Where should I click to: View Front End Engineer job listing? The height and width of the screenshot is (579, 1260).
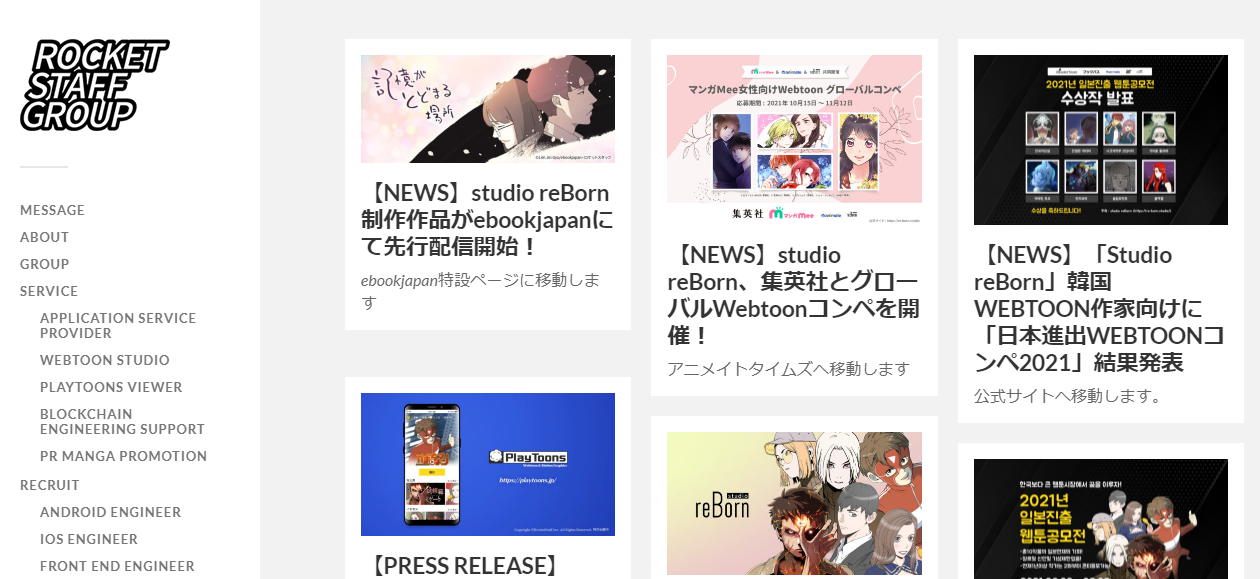pos(117,566)
